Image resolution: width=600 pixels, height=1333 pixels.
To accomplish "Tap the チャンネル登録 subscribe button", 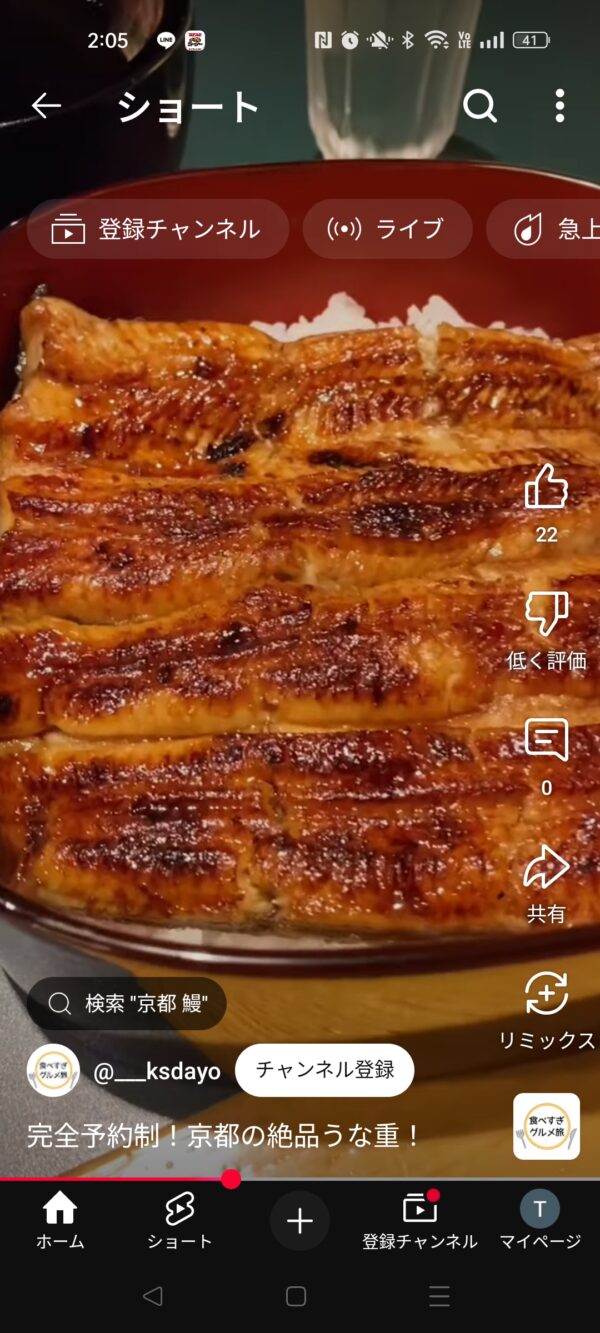I will (325, 1070).
